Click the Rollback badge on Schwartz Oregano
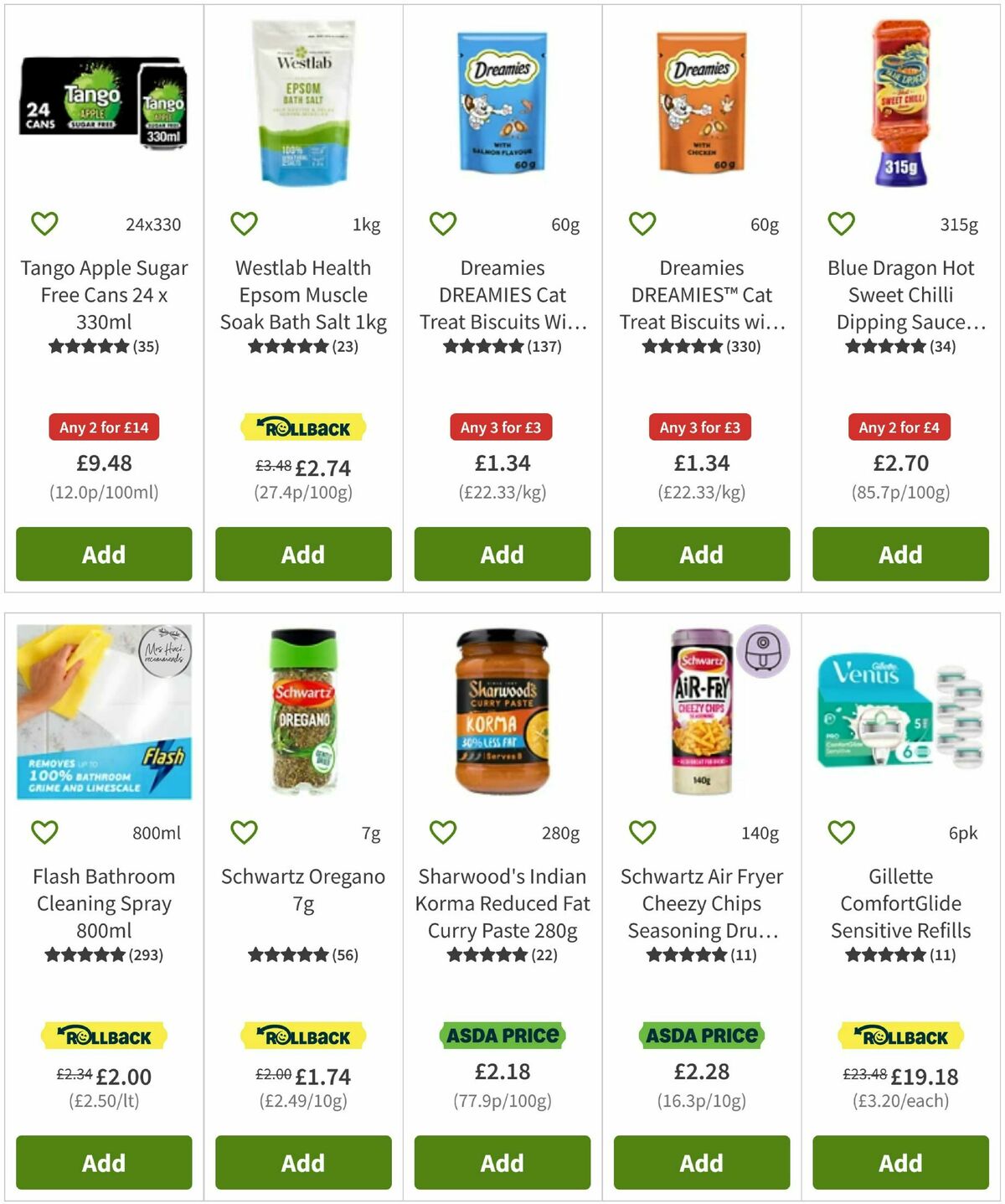The image size is (1005, 1204). tap(302, 1036)
